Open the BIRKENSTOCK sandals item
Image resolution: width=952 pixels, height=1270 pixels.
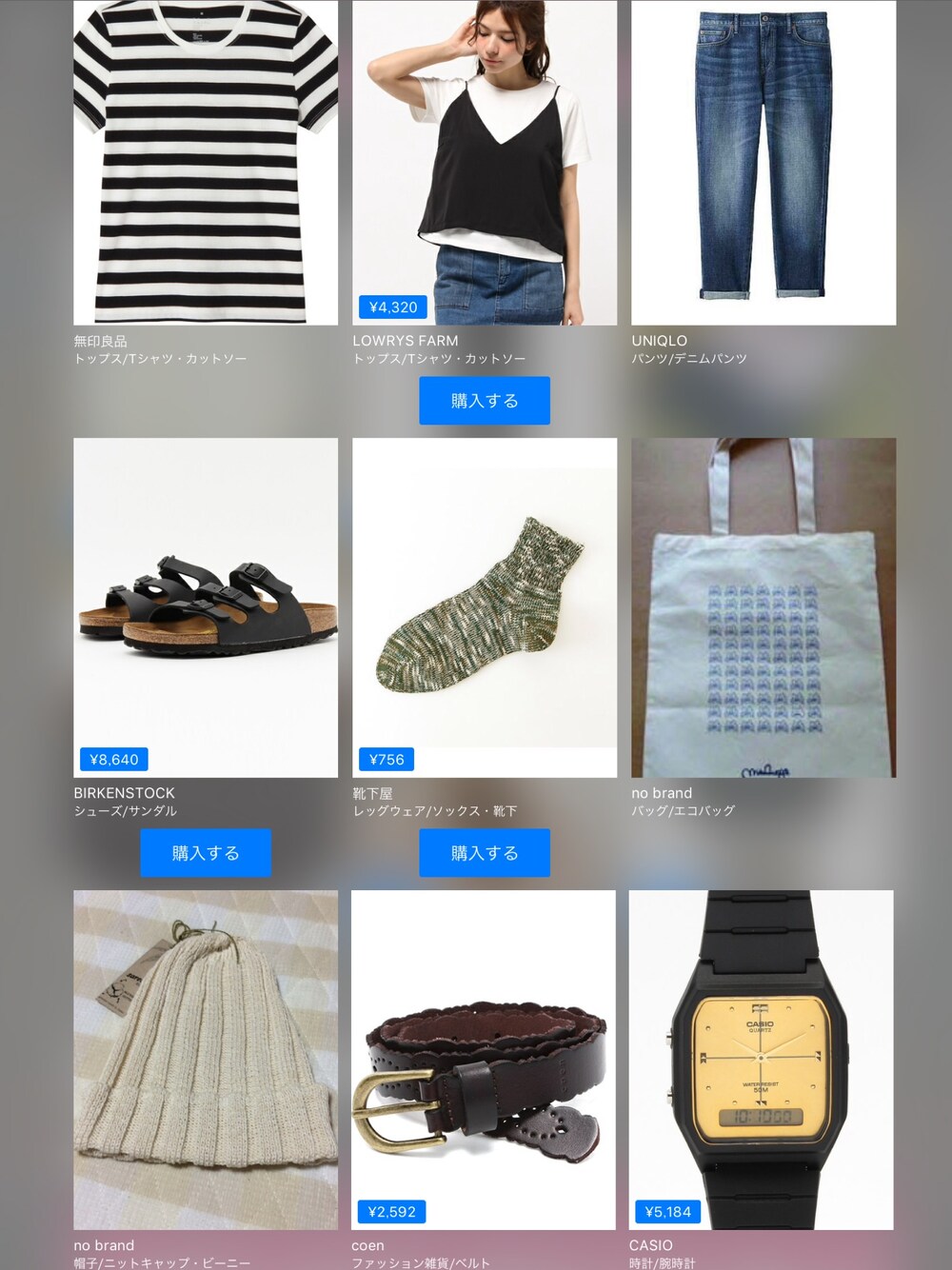(206, 607)
